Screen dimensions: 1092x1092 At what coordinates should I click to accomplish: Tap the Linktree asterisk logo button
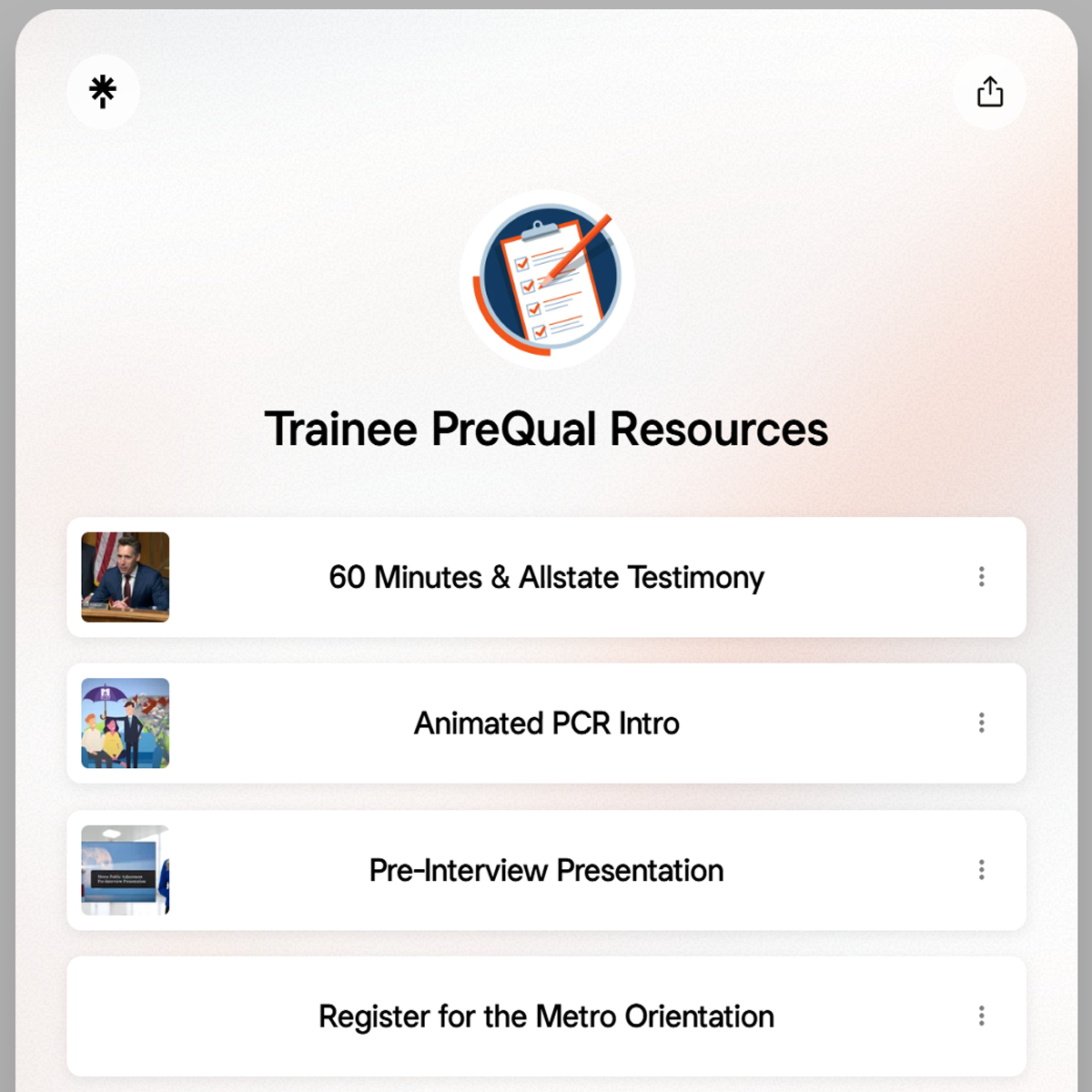(x=103, y=92)
